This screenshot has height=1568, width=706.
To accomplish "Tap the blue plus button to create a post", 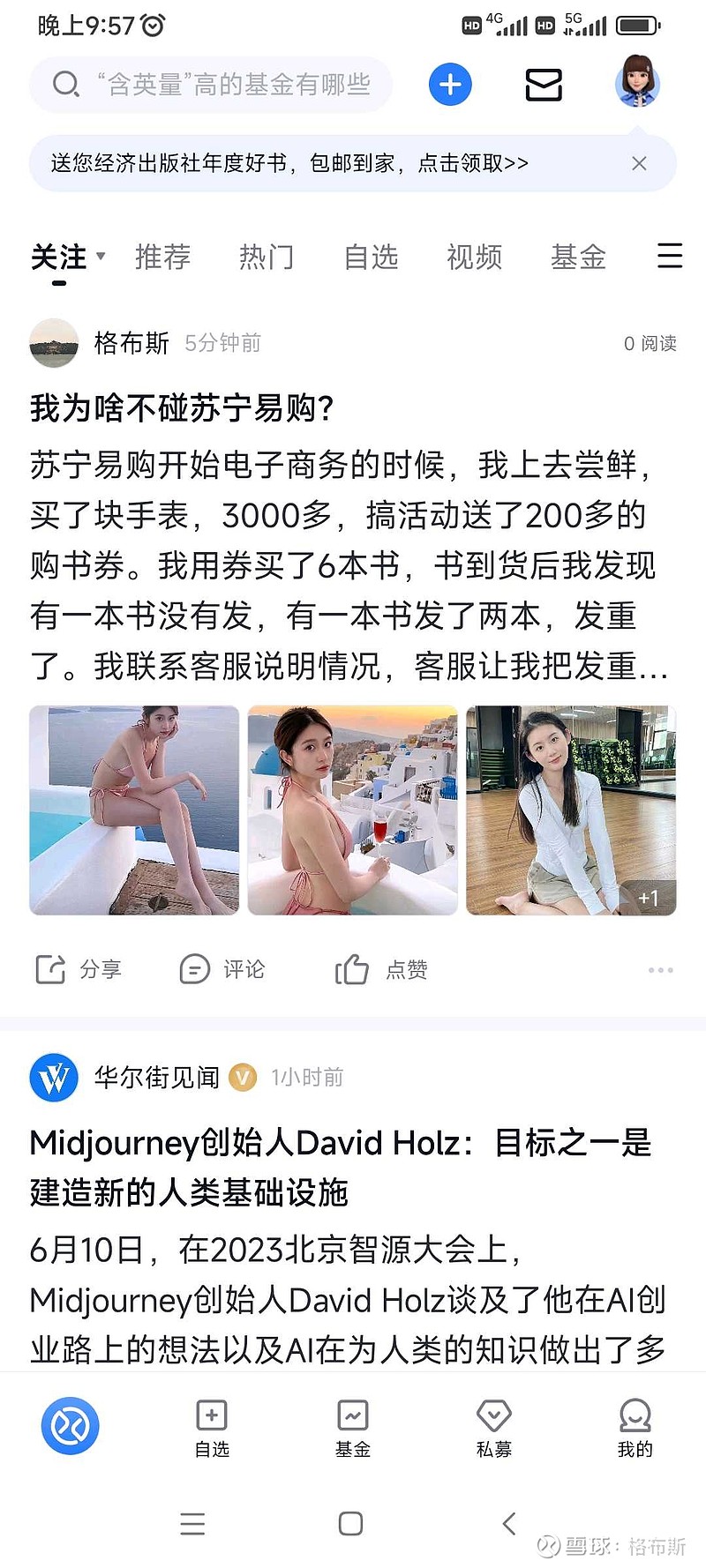I will pyautogui.click(x=450, y=85).
